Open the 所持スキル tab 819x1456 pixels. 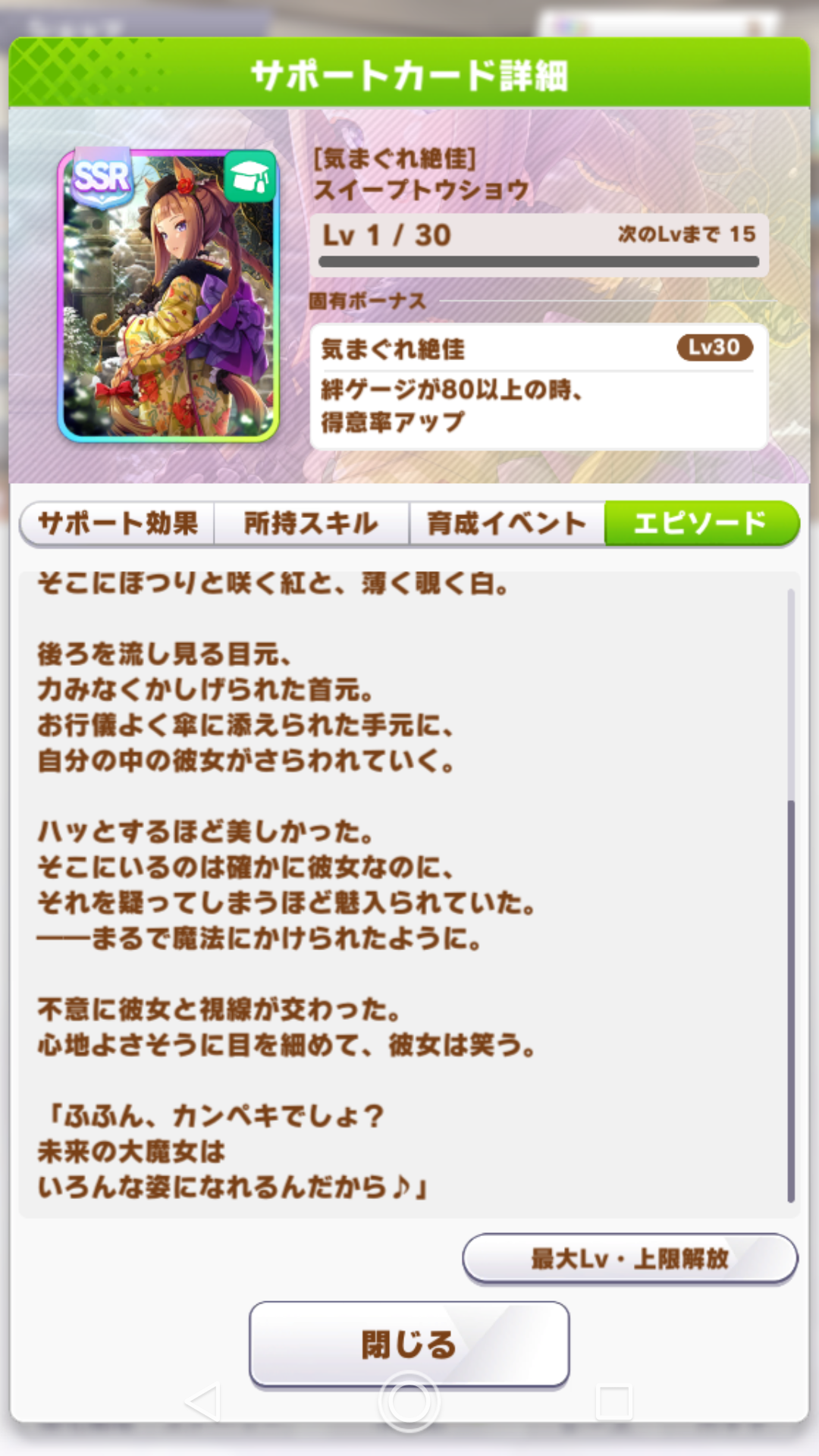[x=312, y=523]
